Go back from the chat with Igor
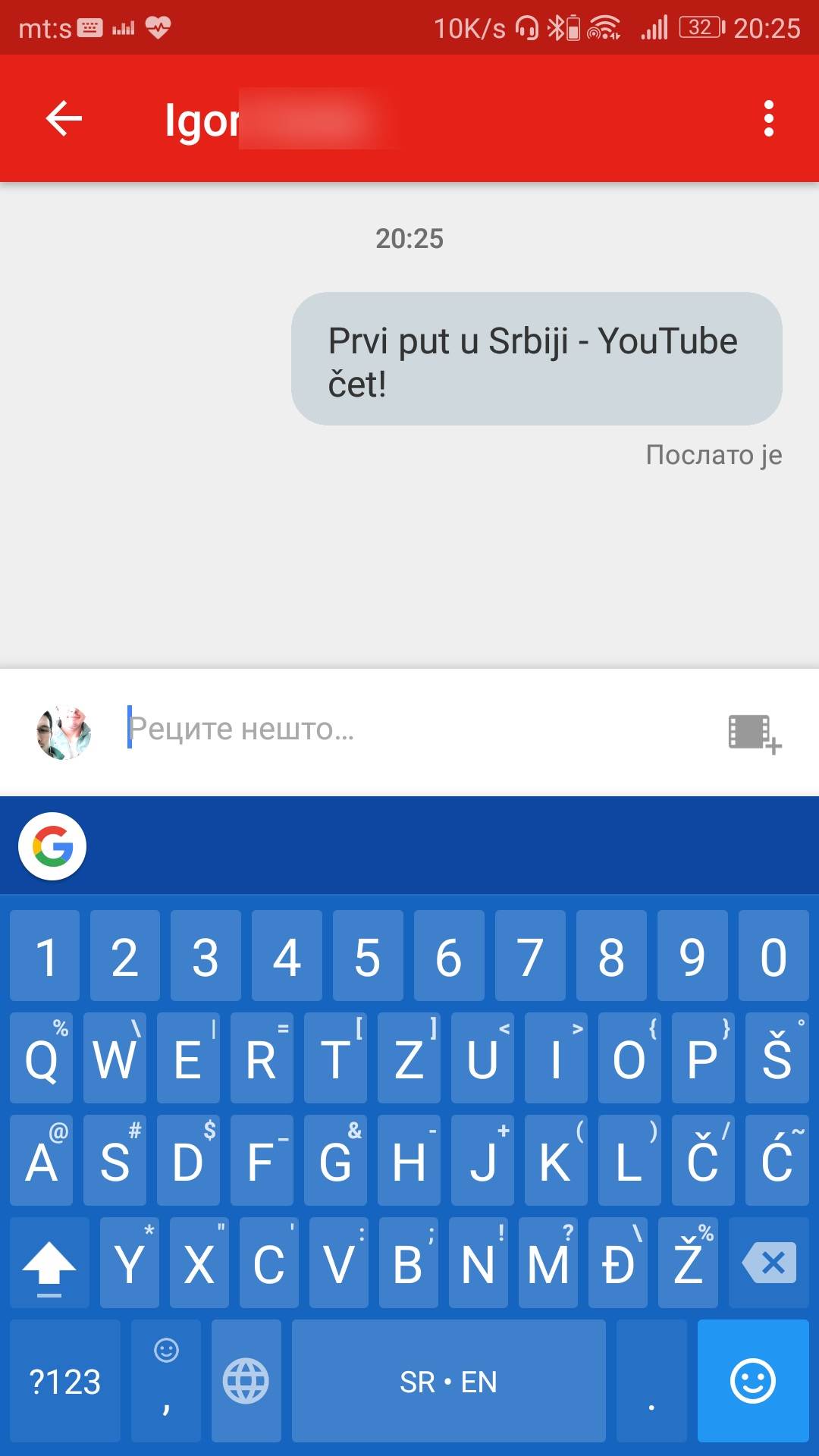 coord(64,118)
